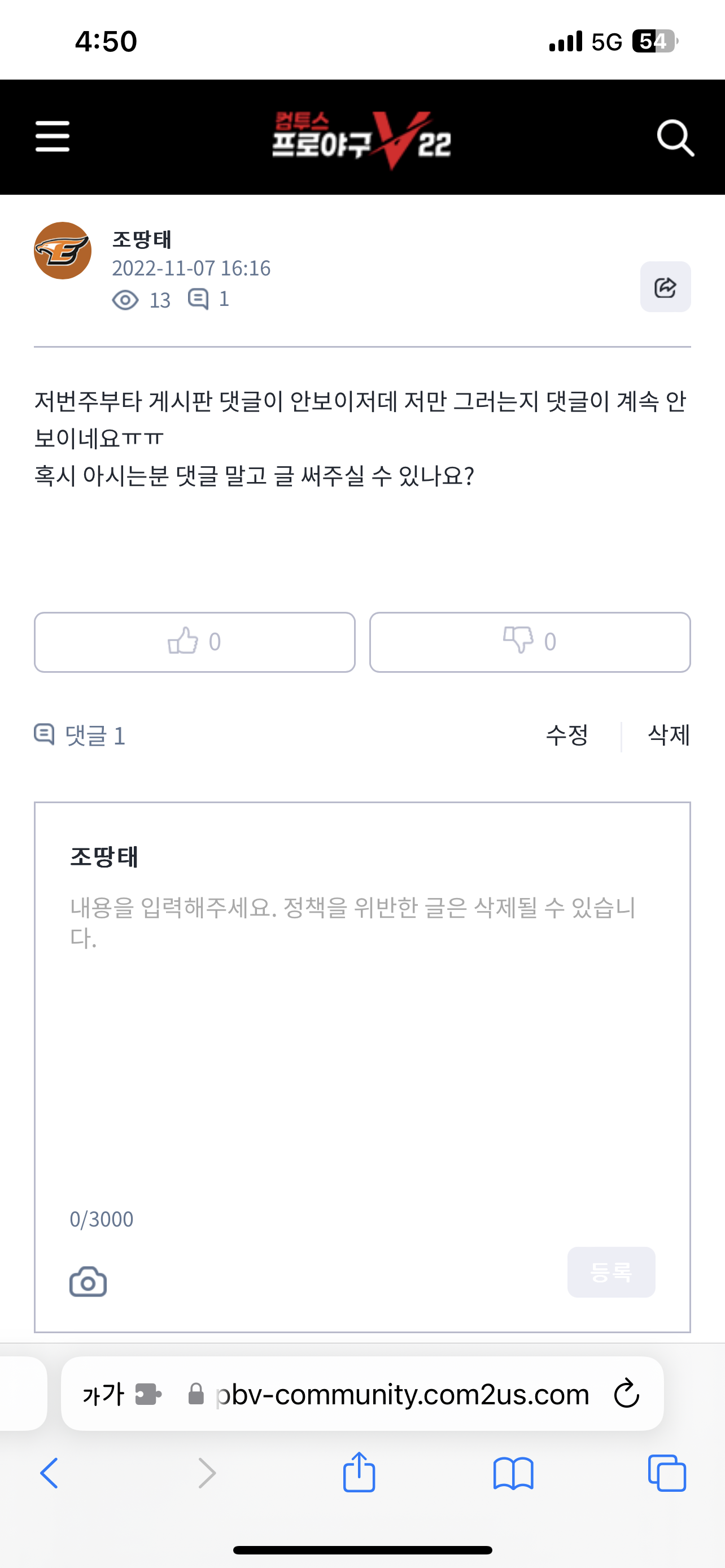
Task: Dislike the post with thumbs down
Action: 530,642
